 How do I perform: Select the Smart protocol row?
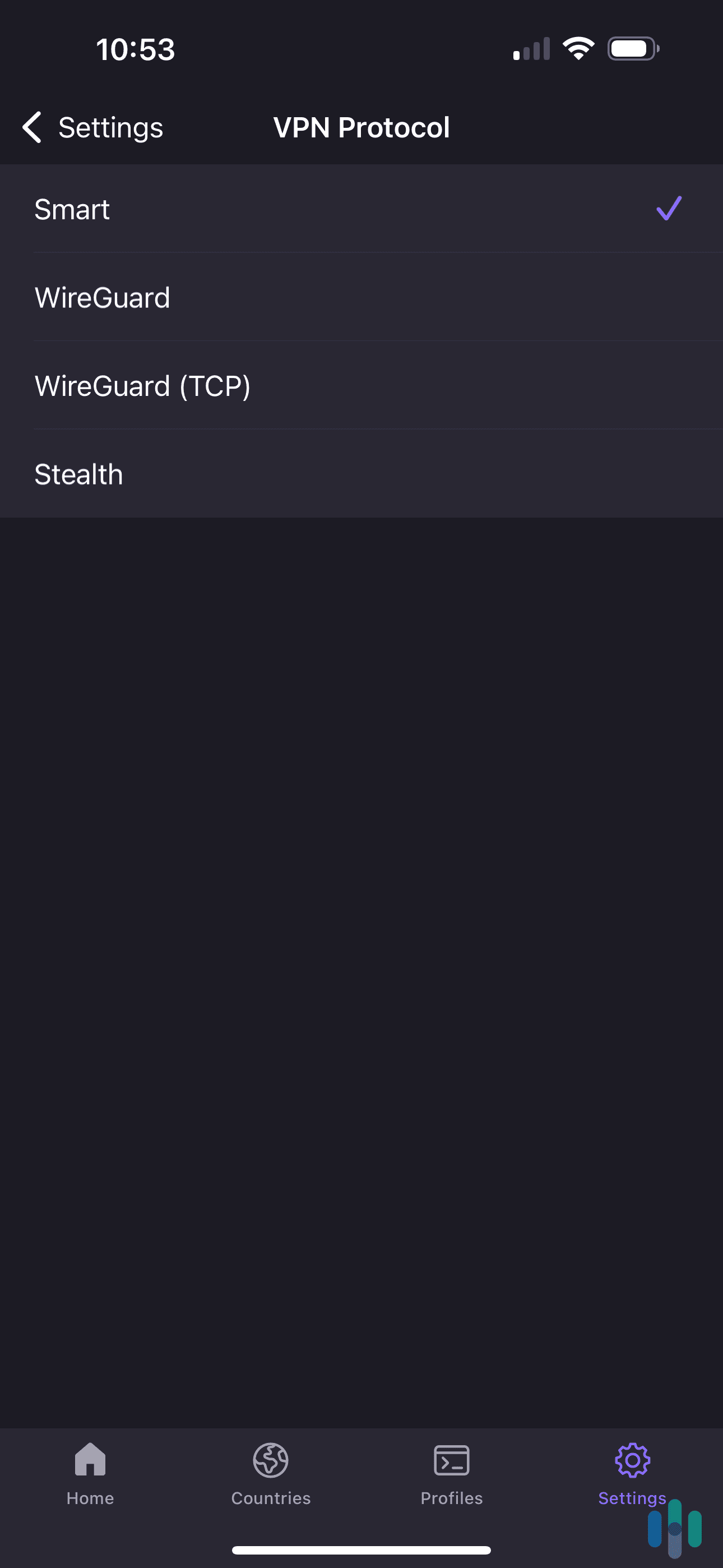coord(361,209)
